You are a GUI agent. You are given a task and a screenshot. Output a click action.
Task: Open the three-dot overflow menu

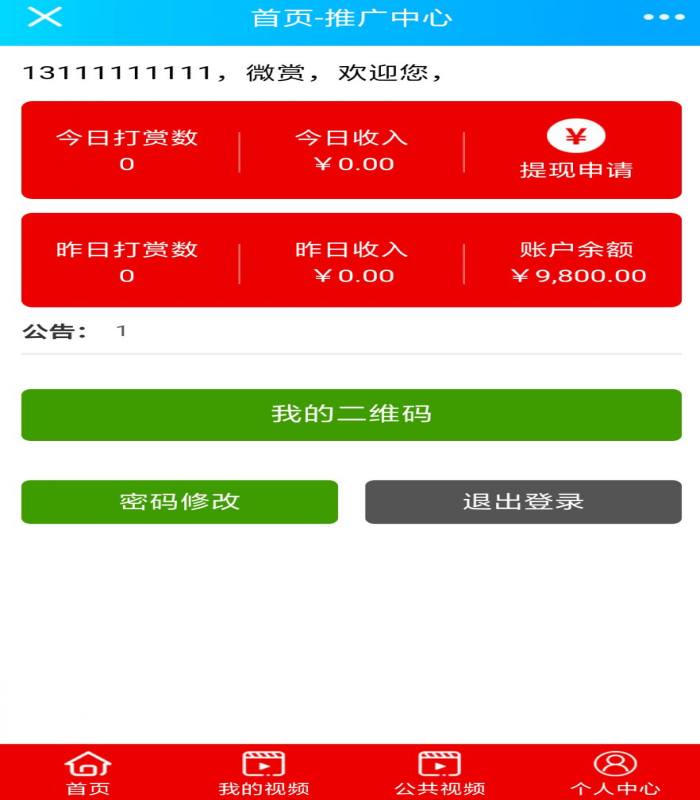tap(663, 17)
